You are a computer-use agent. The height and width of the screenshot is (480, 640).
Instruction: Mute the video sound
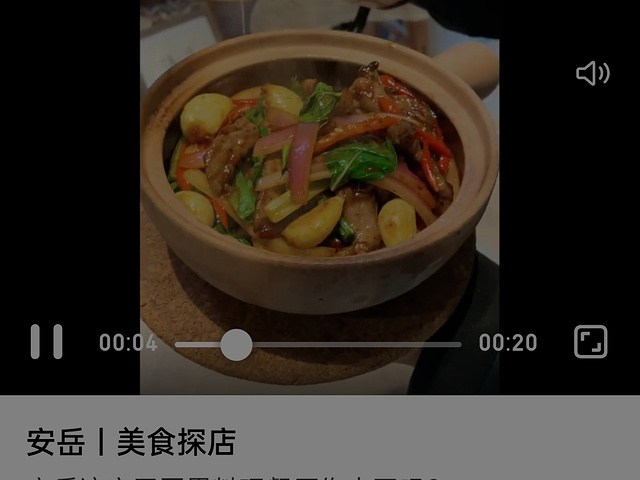click(x=592, y=73)
